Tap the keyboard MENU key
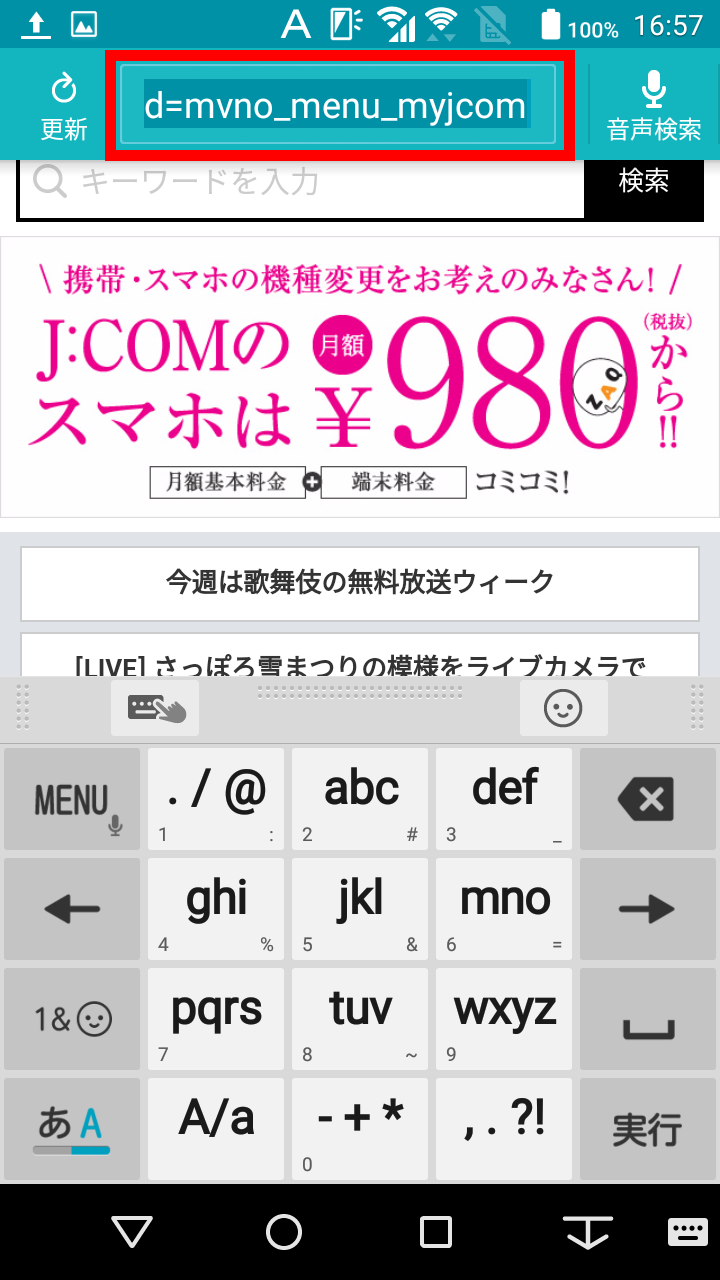 72,800
